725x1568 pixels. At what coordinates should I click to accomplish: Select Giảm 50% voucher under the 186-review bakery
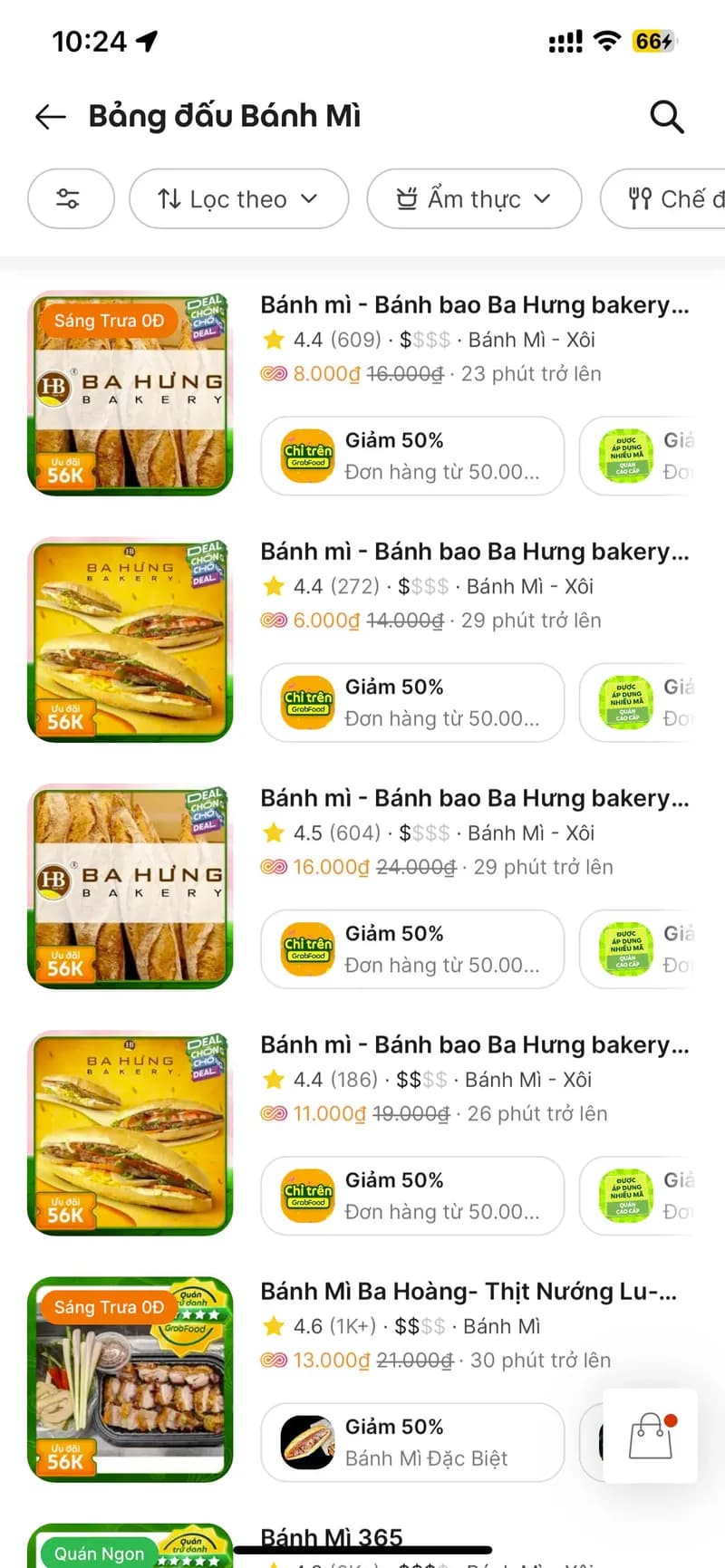click(412, 1196)
